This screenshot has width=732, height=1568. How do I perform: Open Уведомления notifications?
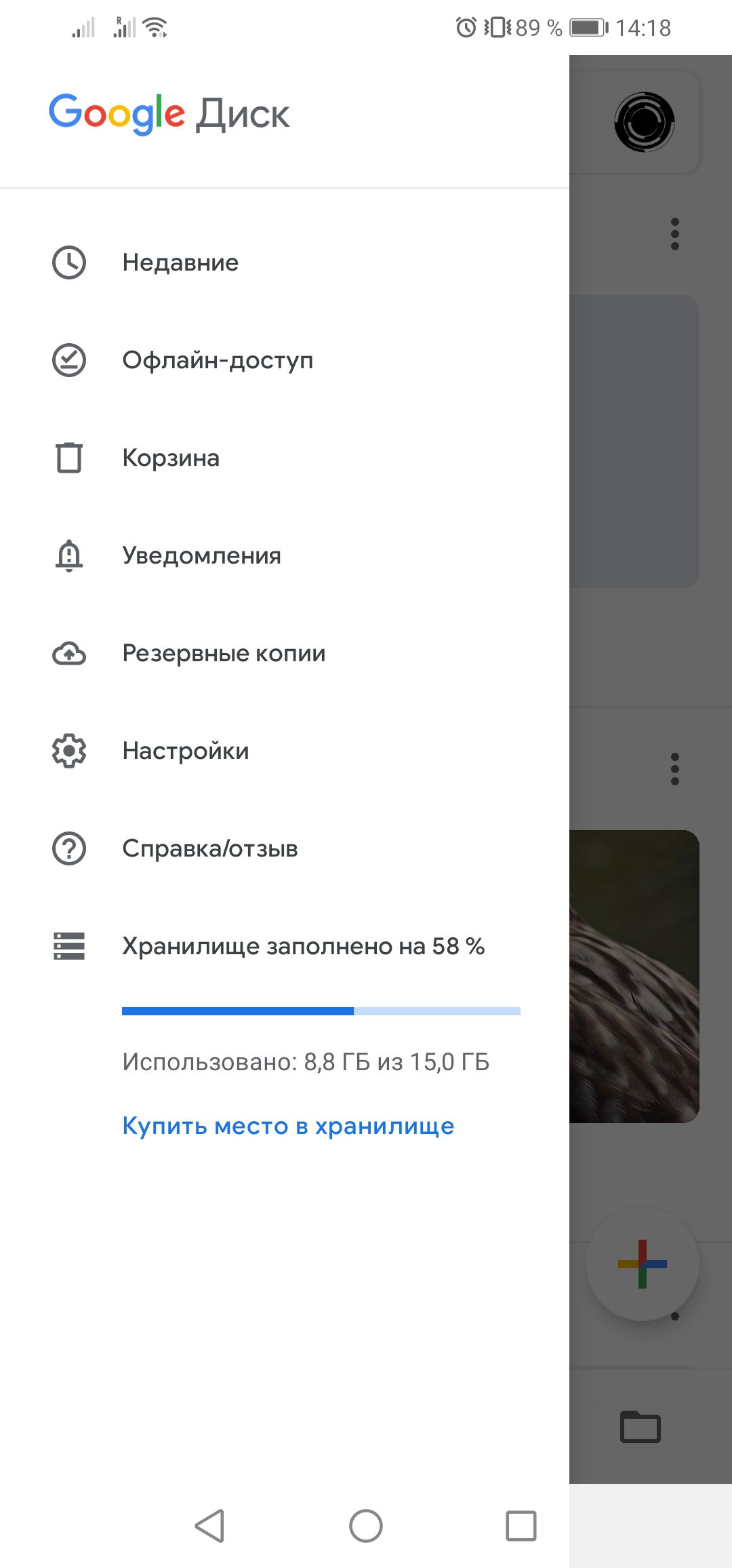tap(201, 555)
